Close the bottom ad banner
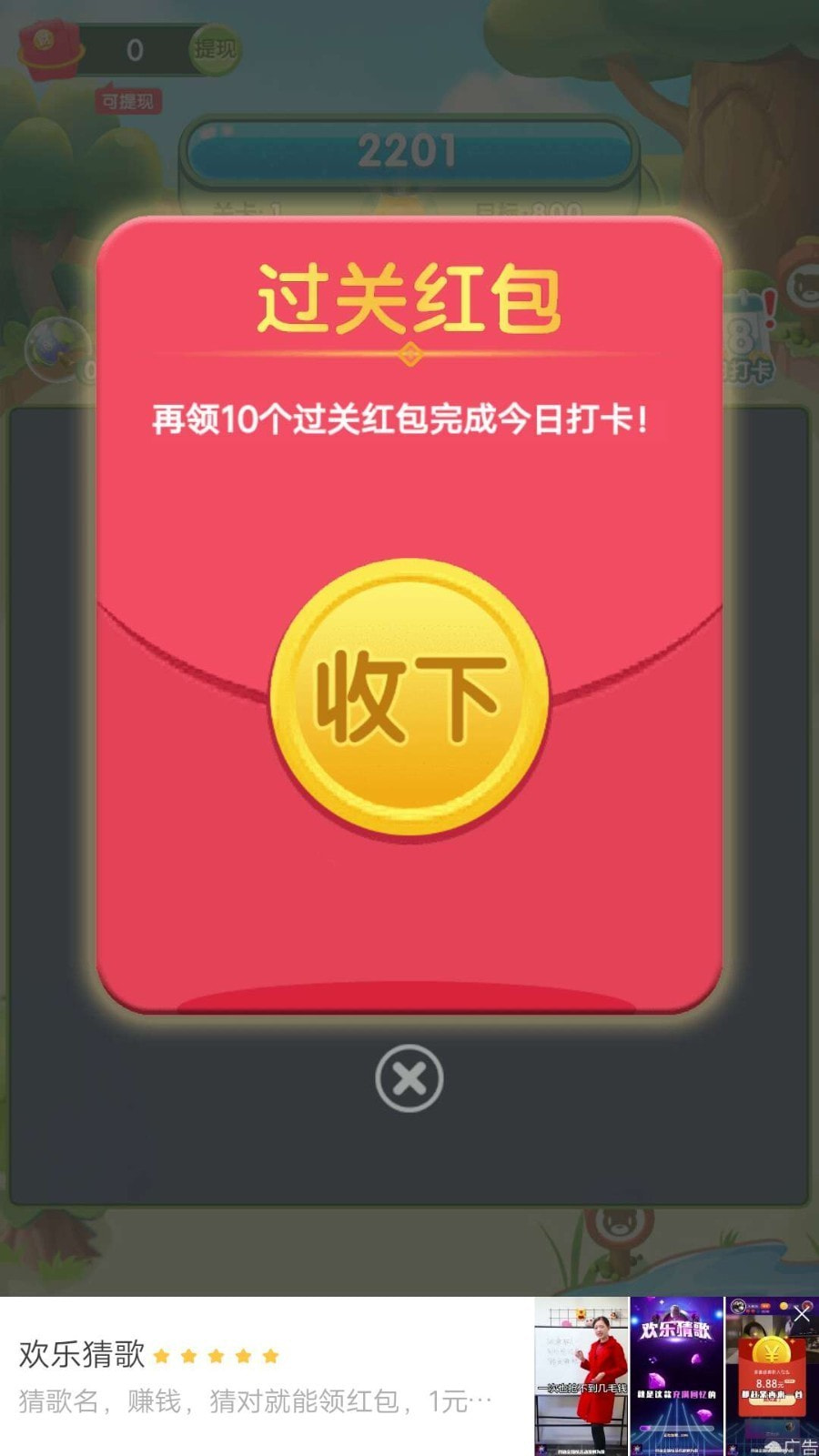819x1456 pixels. 801,1314
